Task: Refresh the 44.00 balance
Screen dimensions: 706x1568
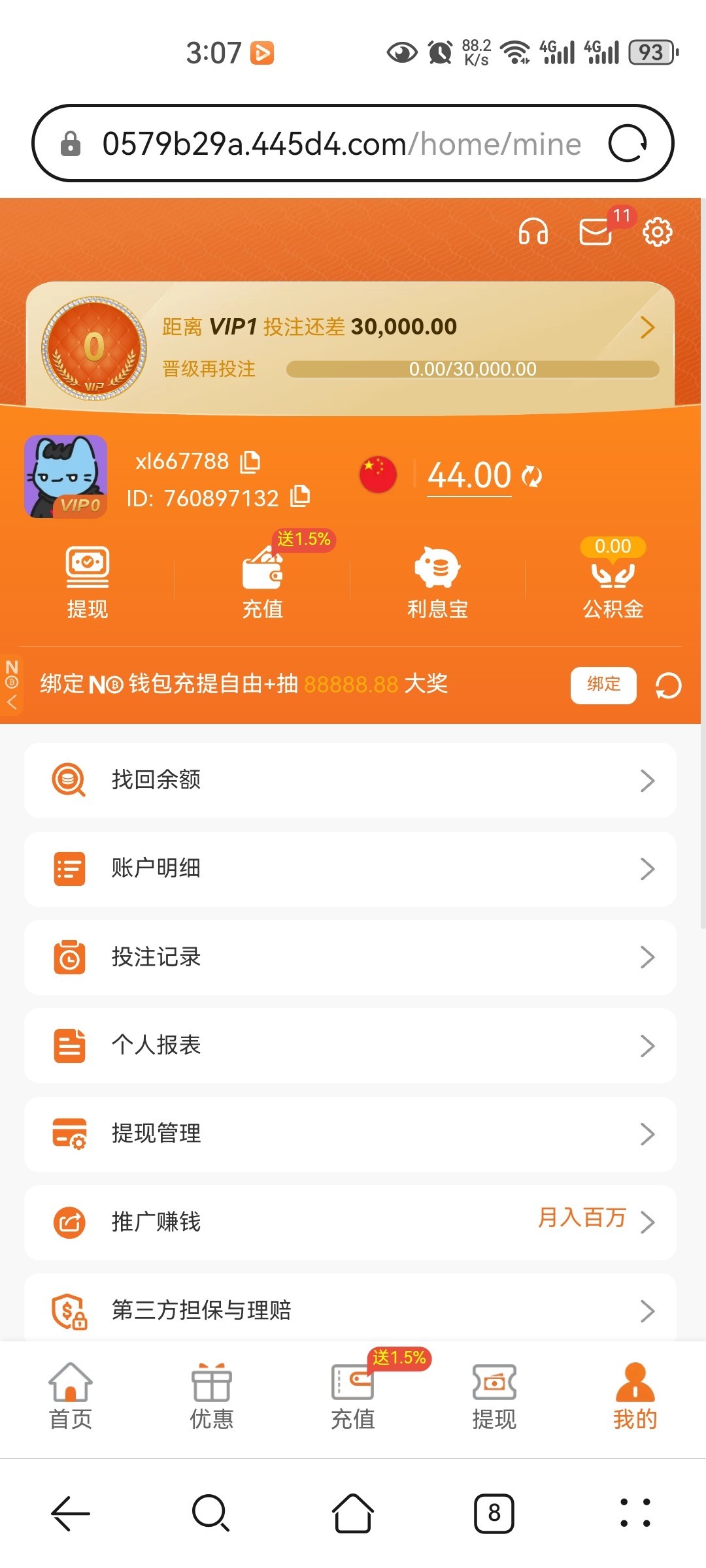Action: point(531,476)
